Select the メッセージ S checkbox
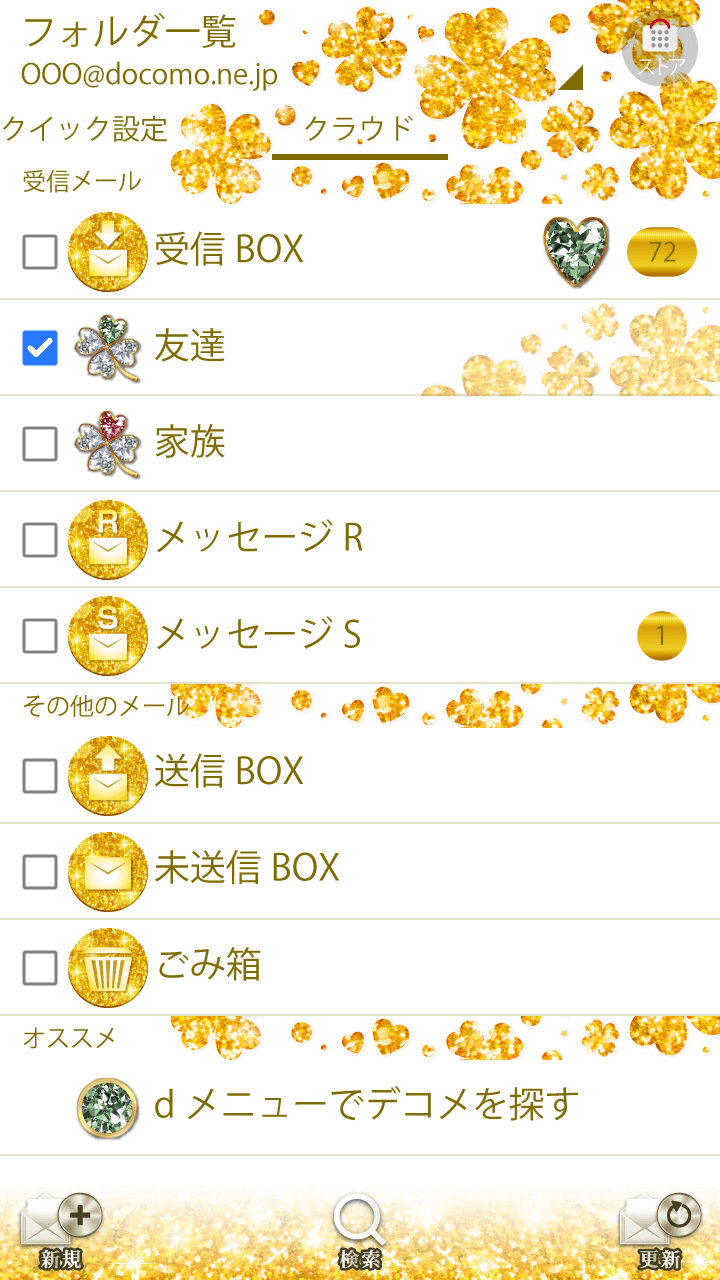This screenshot has height=1280, width=720. pos(40,636)
